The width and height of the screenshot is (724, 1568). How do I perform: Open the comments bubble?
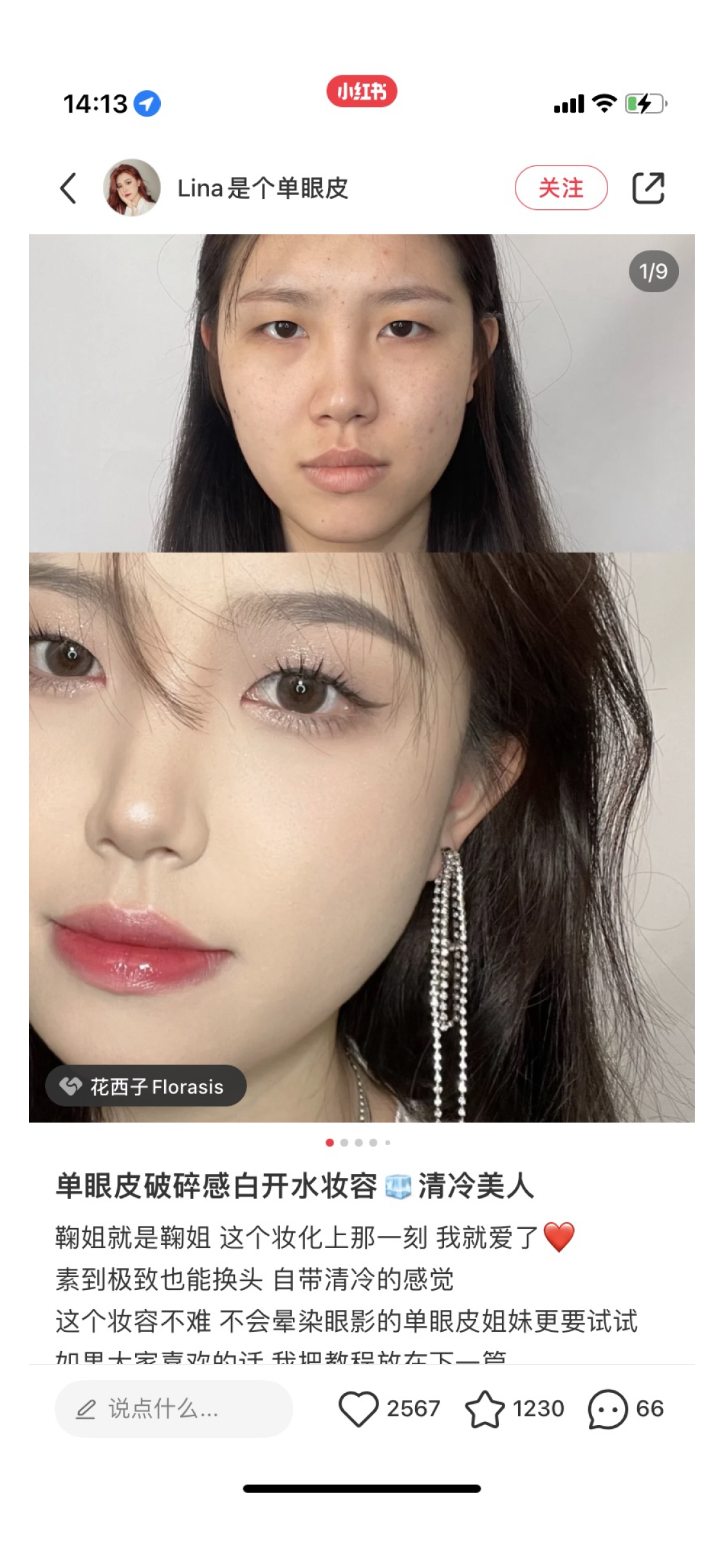click(608, 1408)
